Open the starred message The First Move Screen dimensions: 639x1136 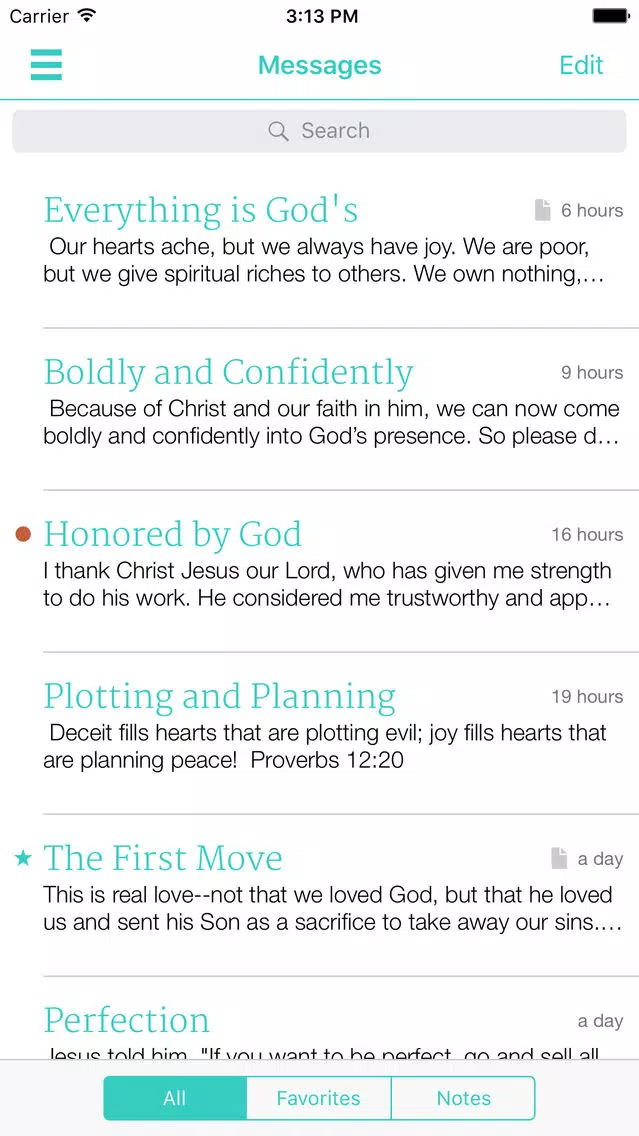coord(320,896)
